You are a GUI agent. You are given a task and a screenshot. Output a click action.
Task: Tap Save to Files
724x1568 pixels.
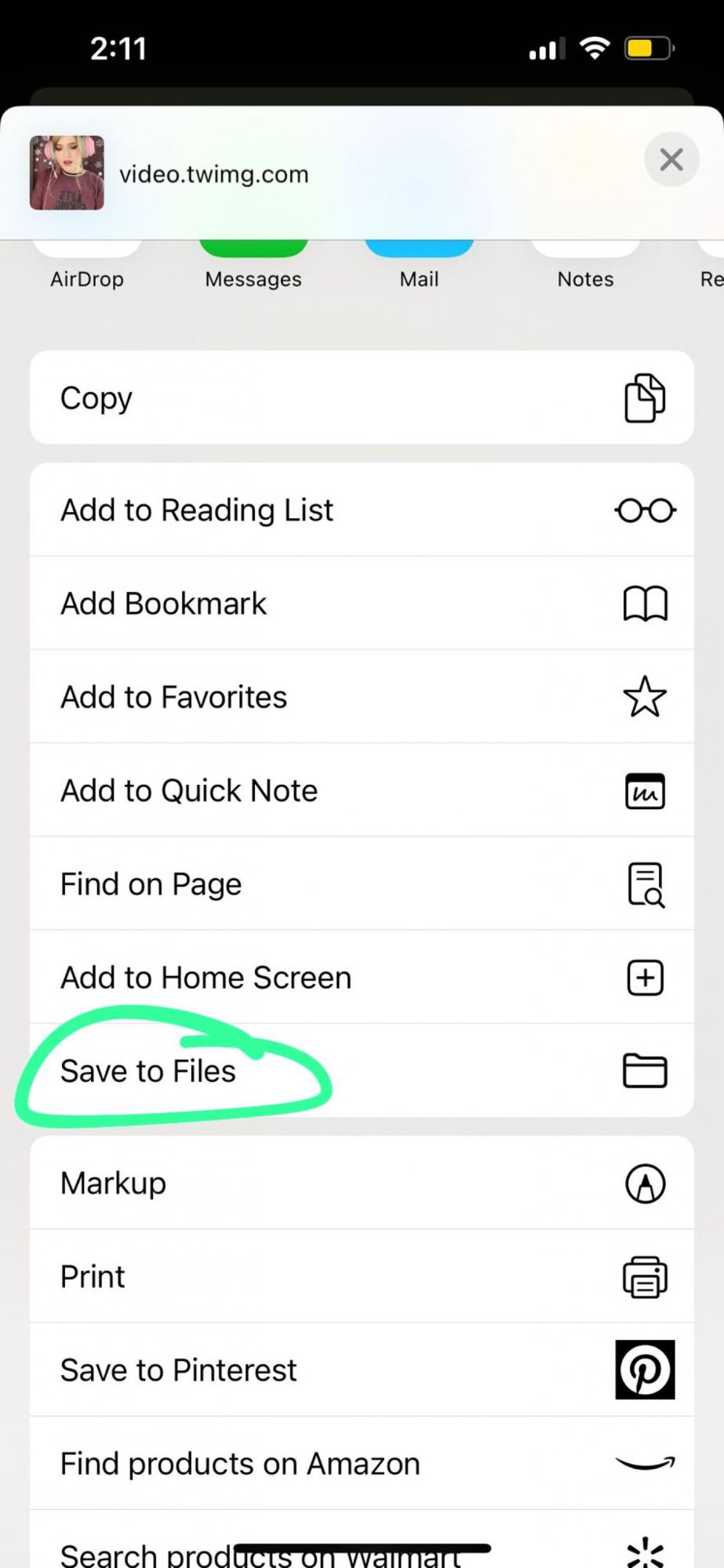click(362, 1070)
